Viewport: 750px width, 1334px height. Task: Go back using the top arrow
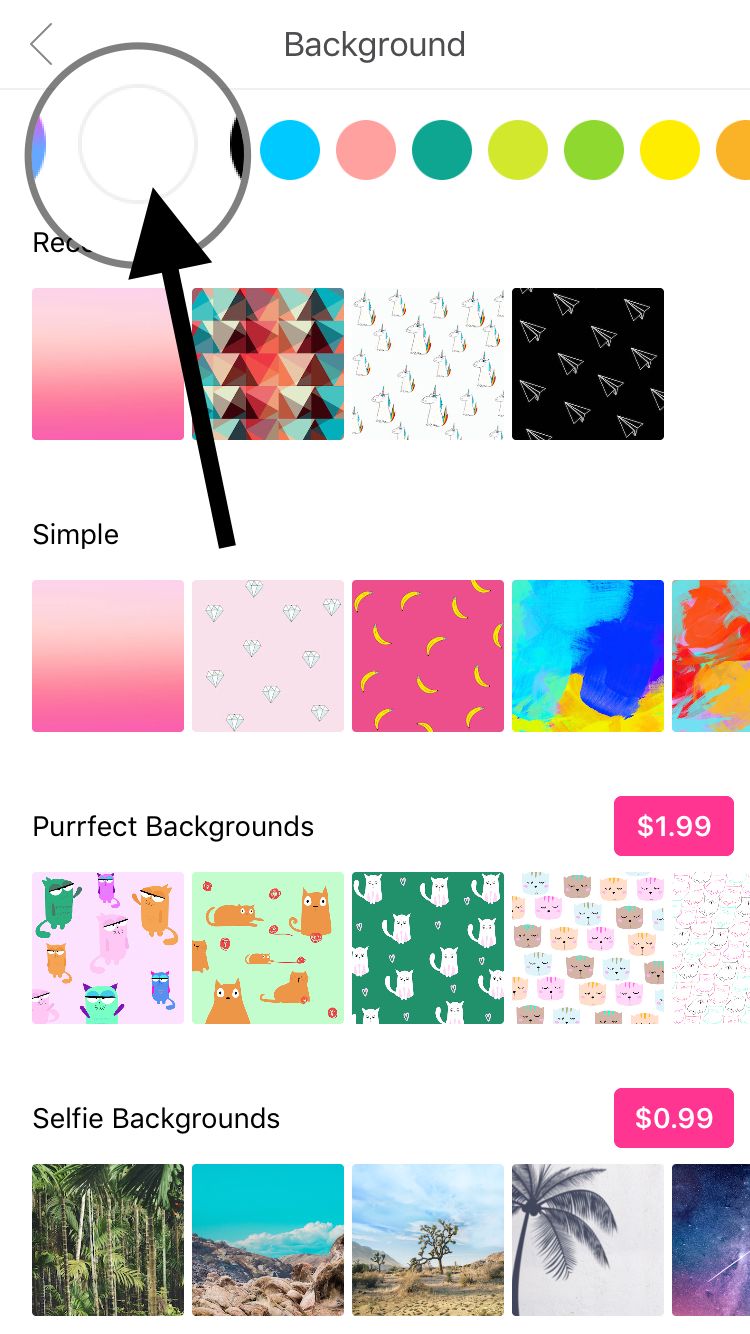pos(41,45)
